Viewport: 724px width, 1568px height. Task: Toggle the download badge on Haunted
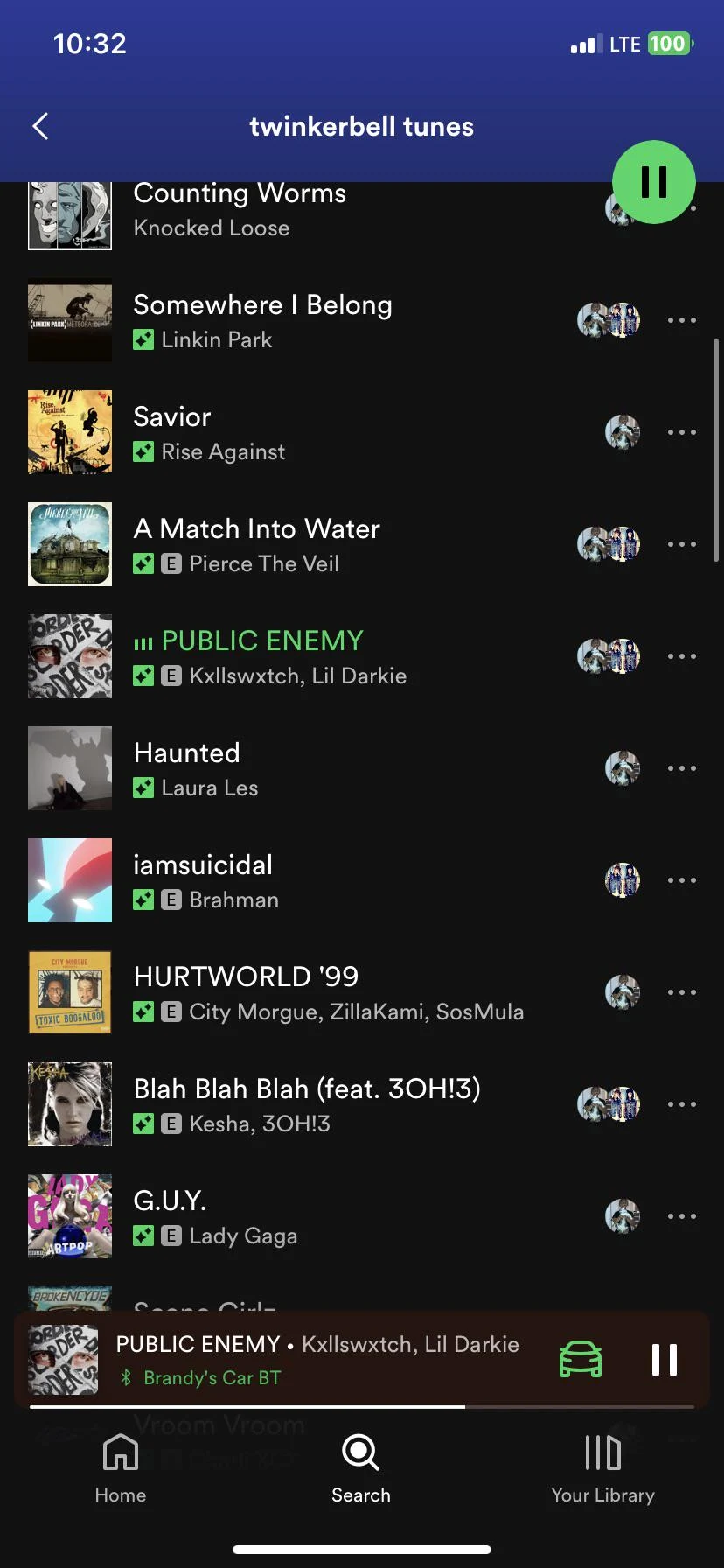pos(143,788)
